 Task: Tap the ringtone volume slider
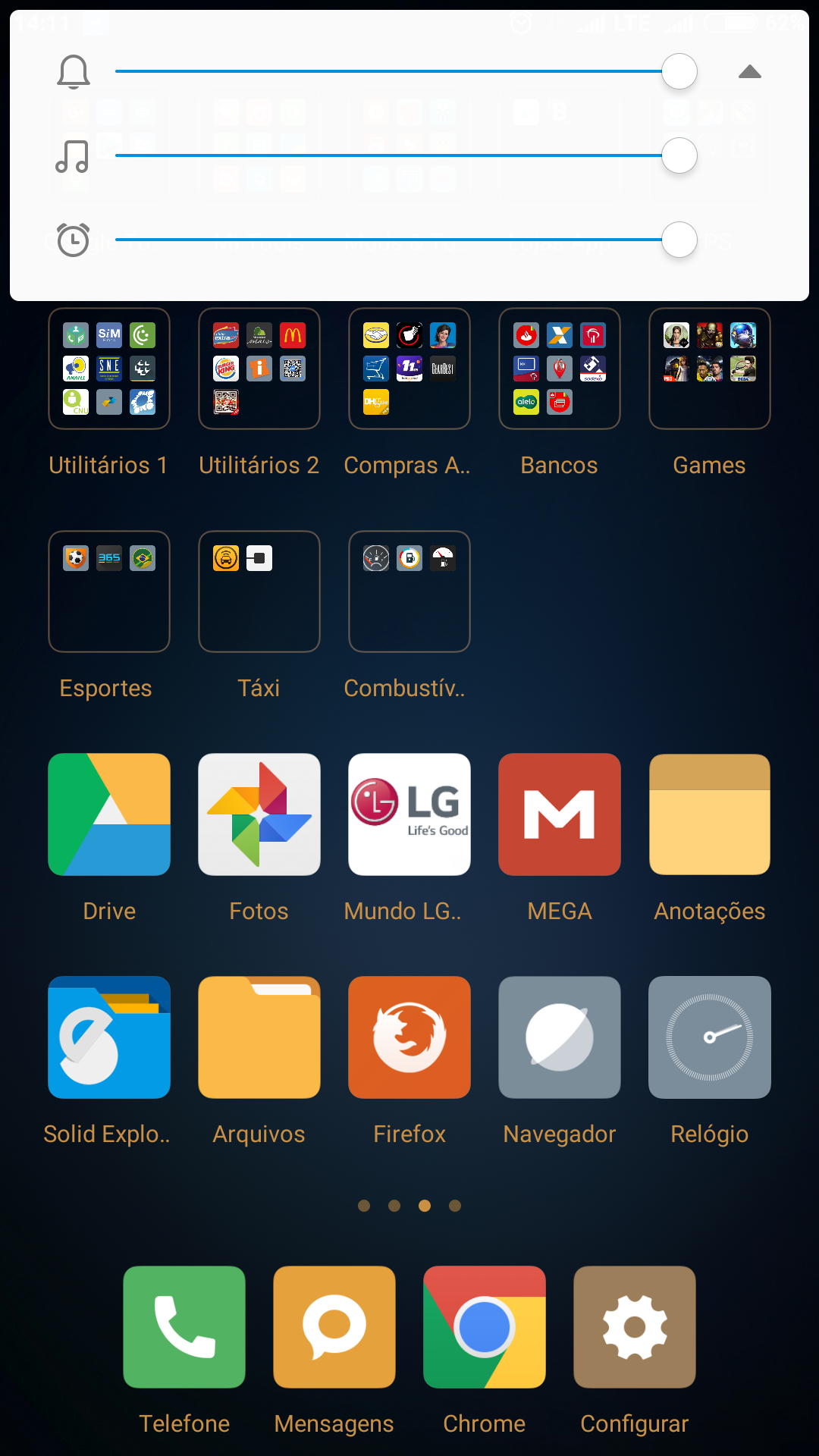click(406, 71)
